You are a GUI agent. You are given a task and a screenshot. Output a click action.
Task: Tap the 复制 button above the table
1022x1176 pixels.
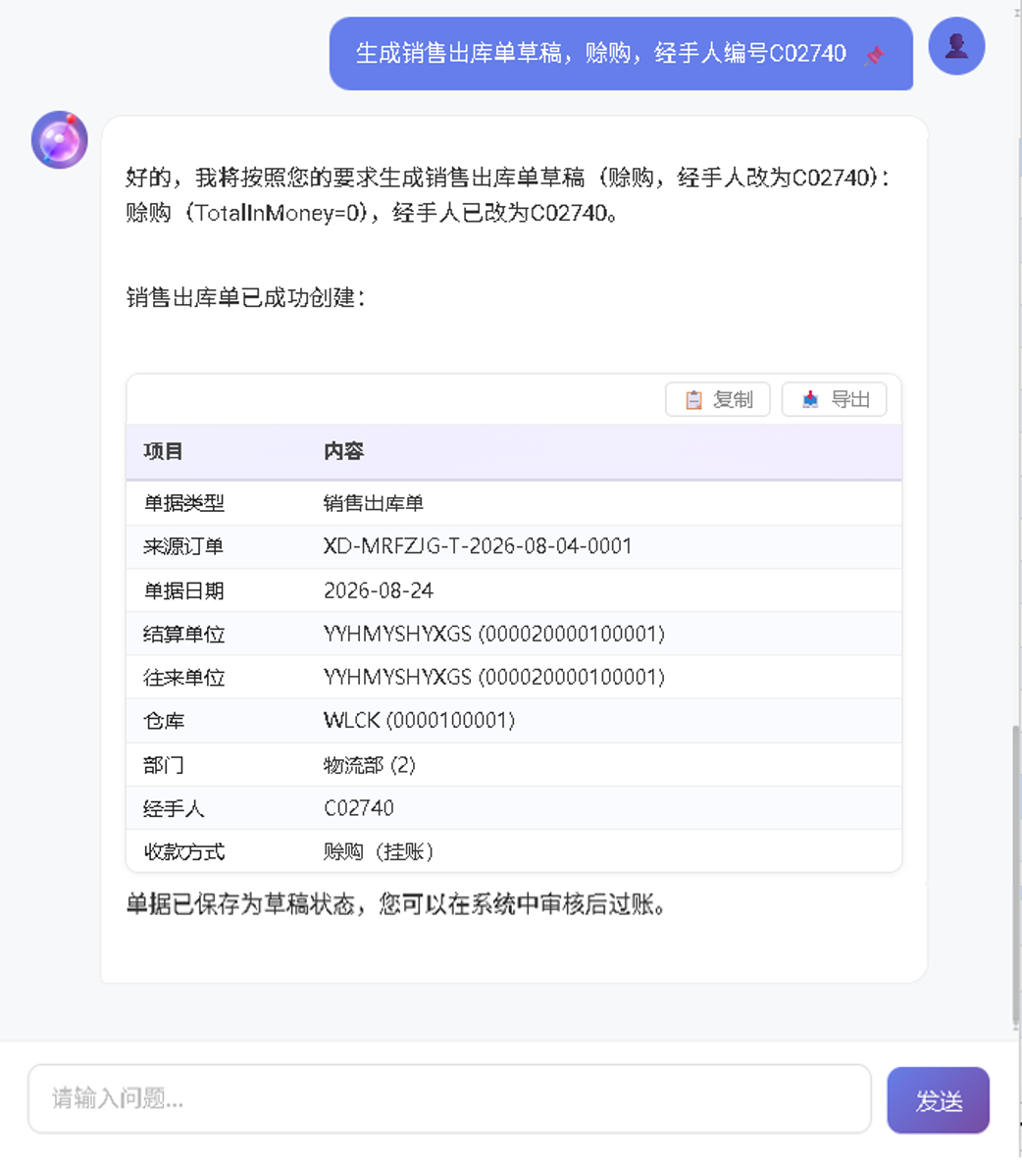point(718,399)
